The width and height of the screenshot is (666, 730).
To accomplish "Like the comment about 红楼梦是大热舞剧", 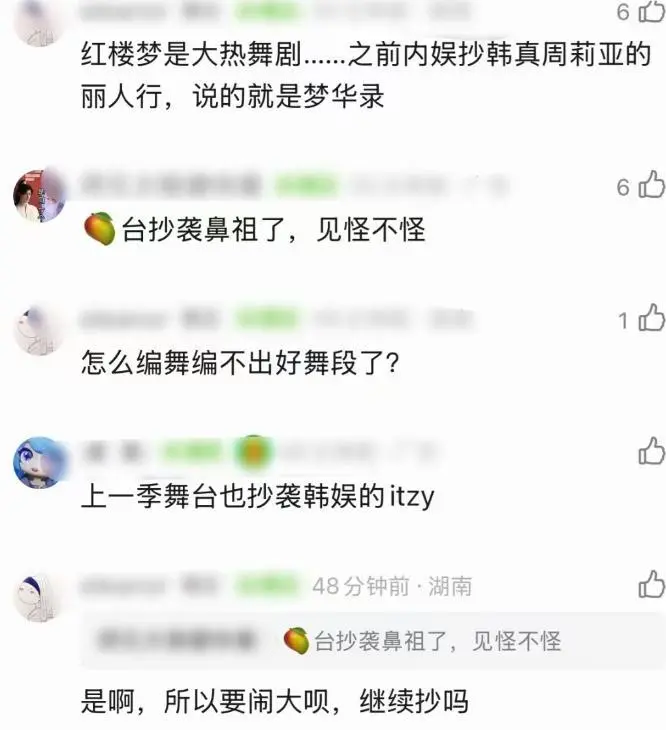I will (x=651, y=12).
